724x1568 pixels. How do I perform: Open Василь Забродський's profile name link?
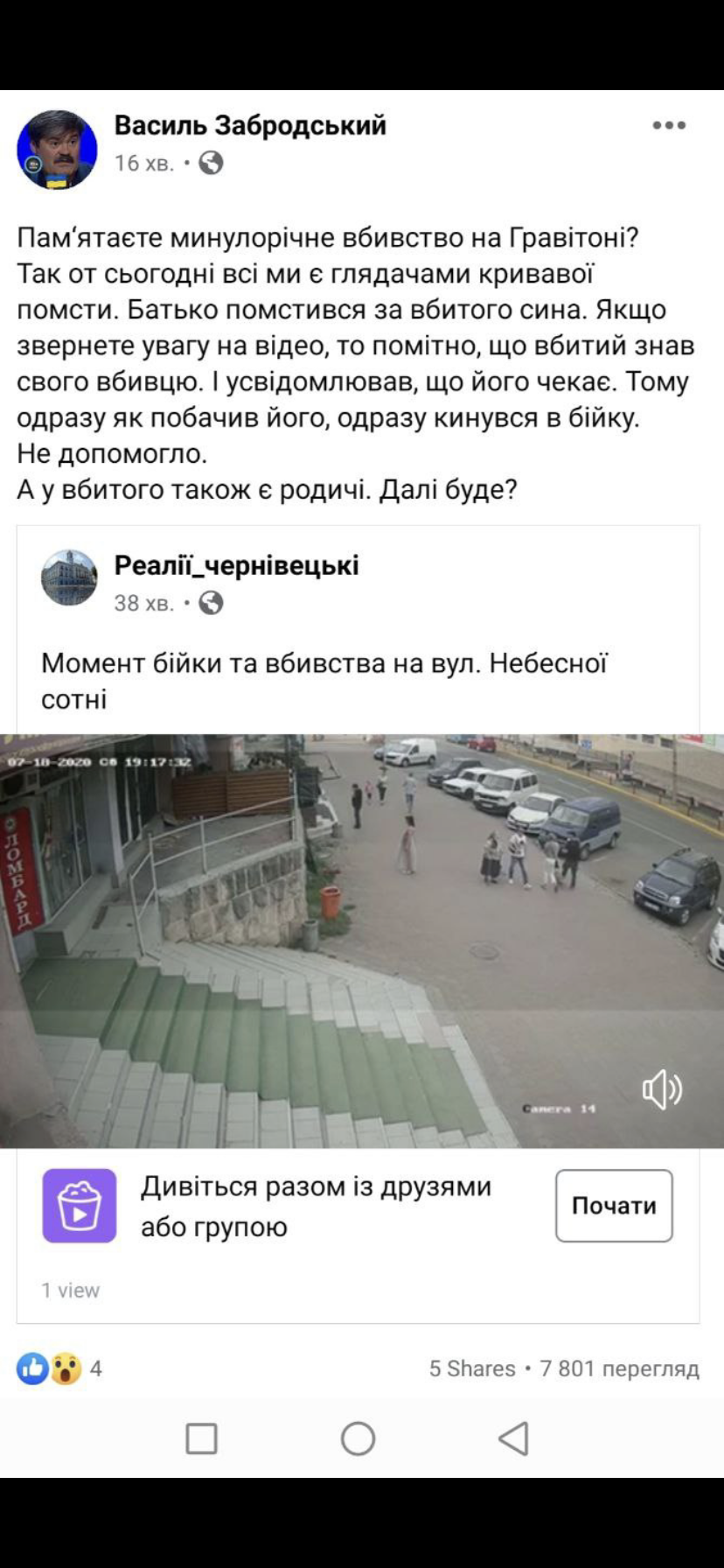[x=250, y=125]
